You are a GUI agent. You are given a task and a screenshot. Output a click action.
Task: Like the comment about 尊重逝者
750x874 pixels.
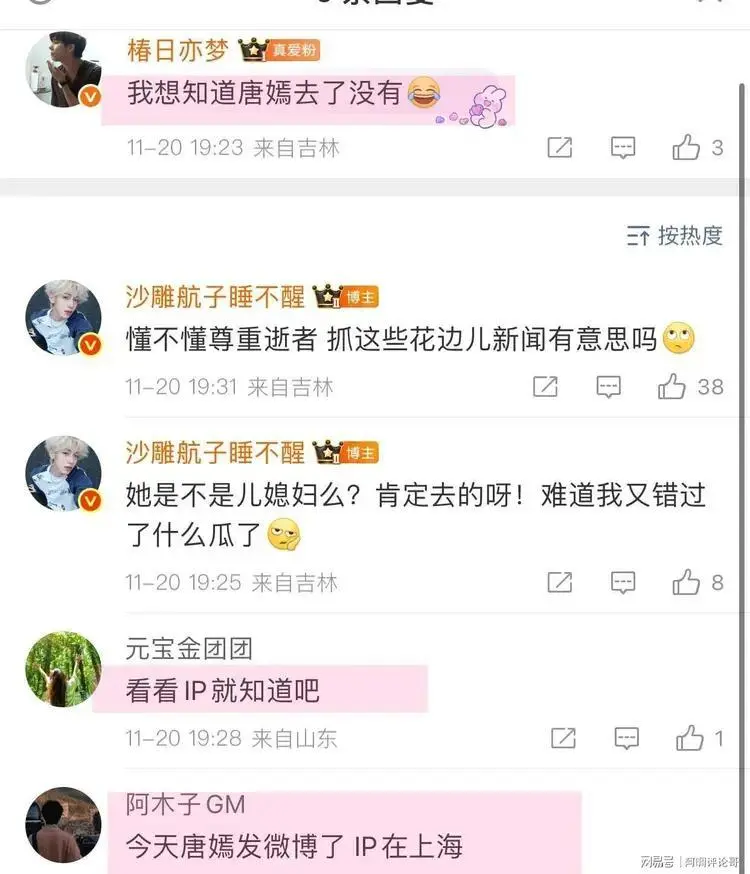coord(672,387)
